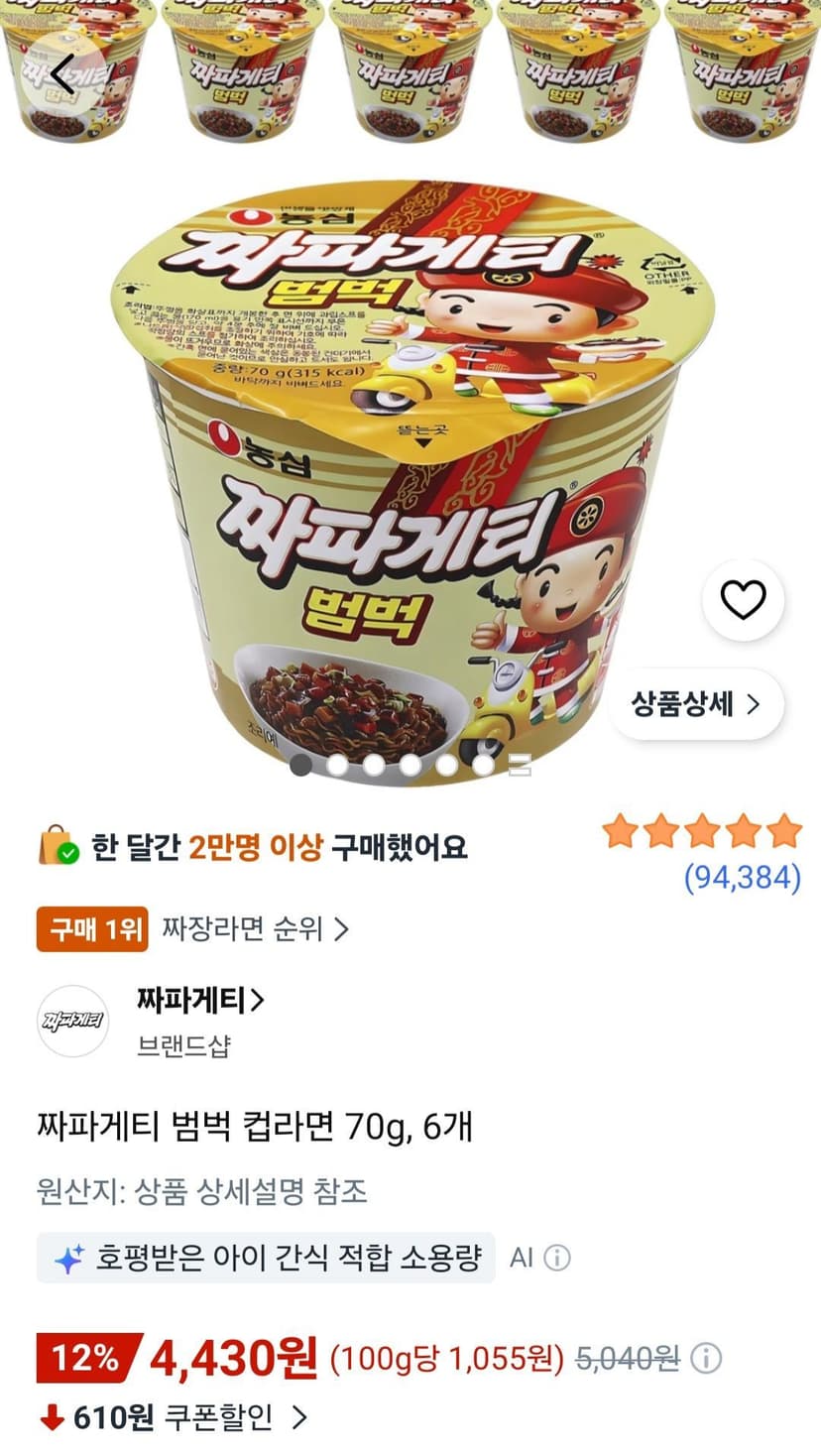Go back with the top-left arrow
Screen dimensions: 821x1456
[63, 73]
